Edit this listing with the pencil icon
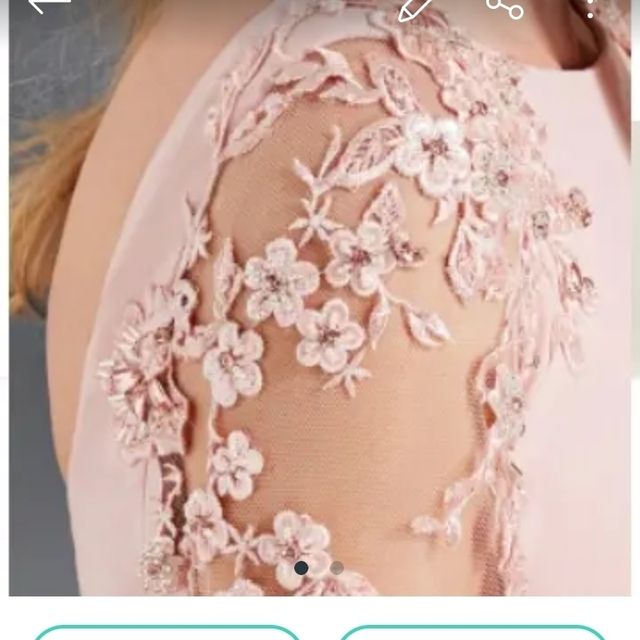Screen dimensions: 640x640 click(x=414, y=8)
